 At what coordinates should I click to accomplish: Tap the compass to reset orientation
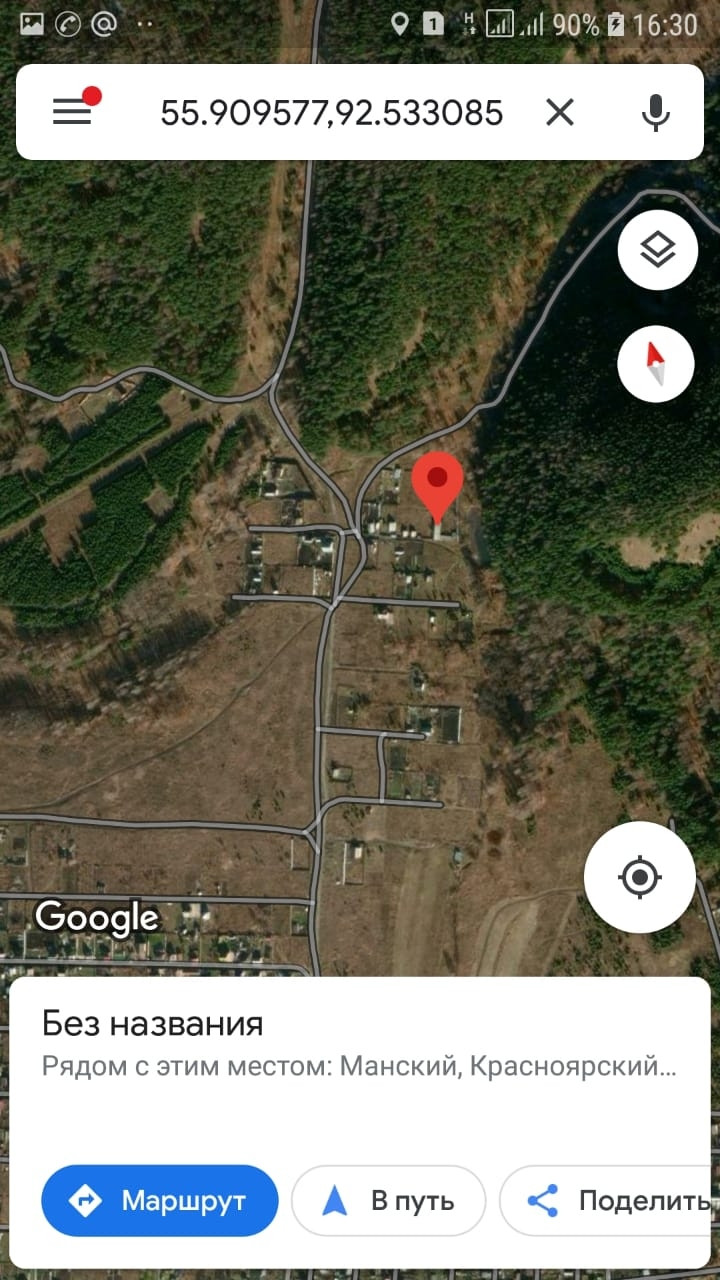pos(657,363)
